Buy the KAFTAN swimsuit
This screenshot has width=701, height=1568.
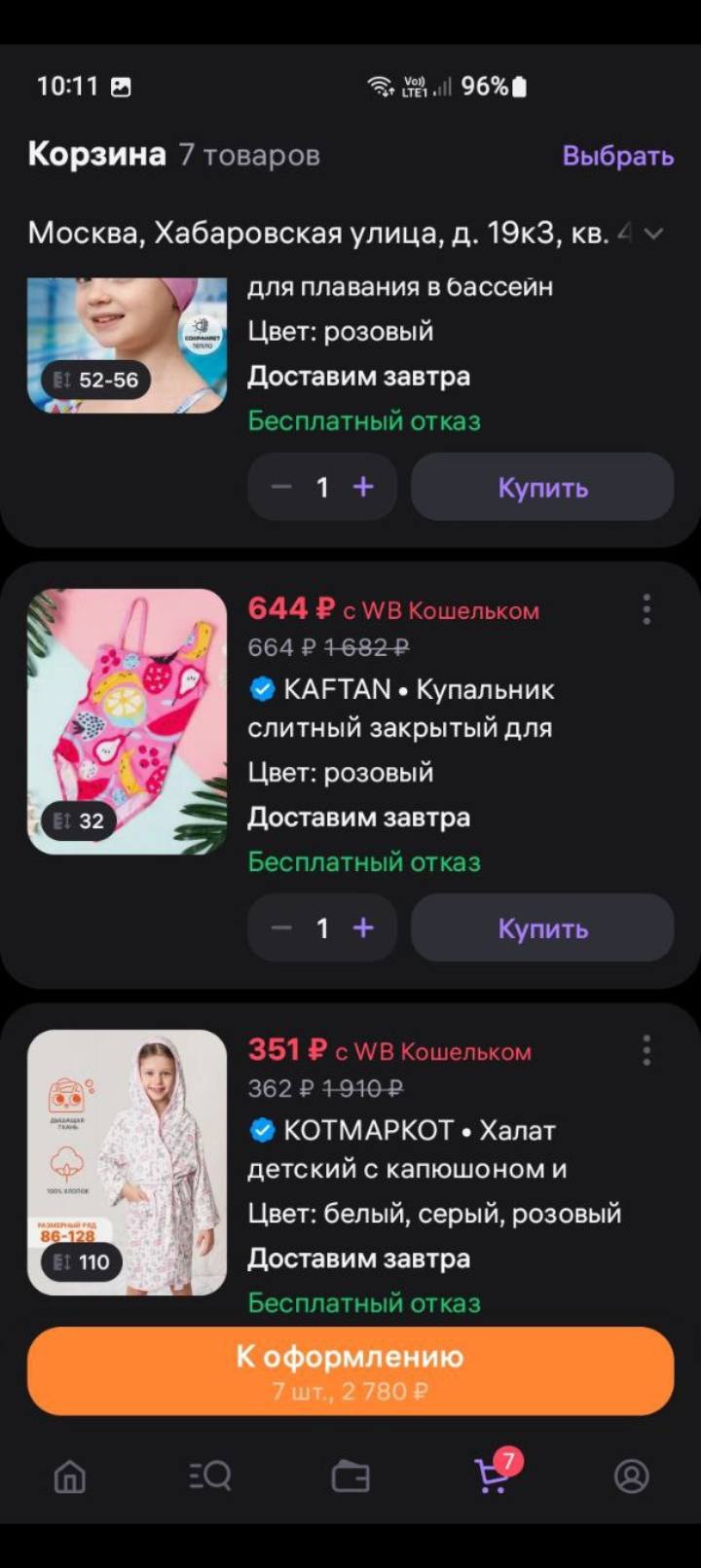point(542,928)
